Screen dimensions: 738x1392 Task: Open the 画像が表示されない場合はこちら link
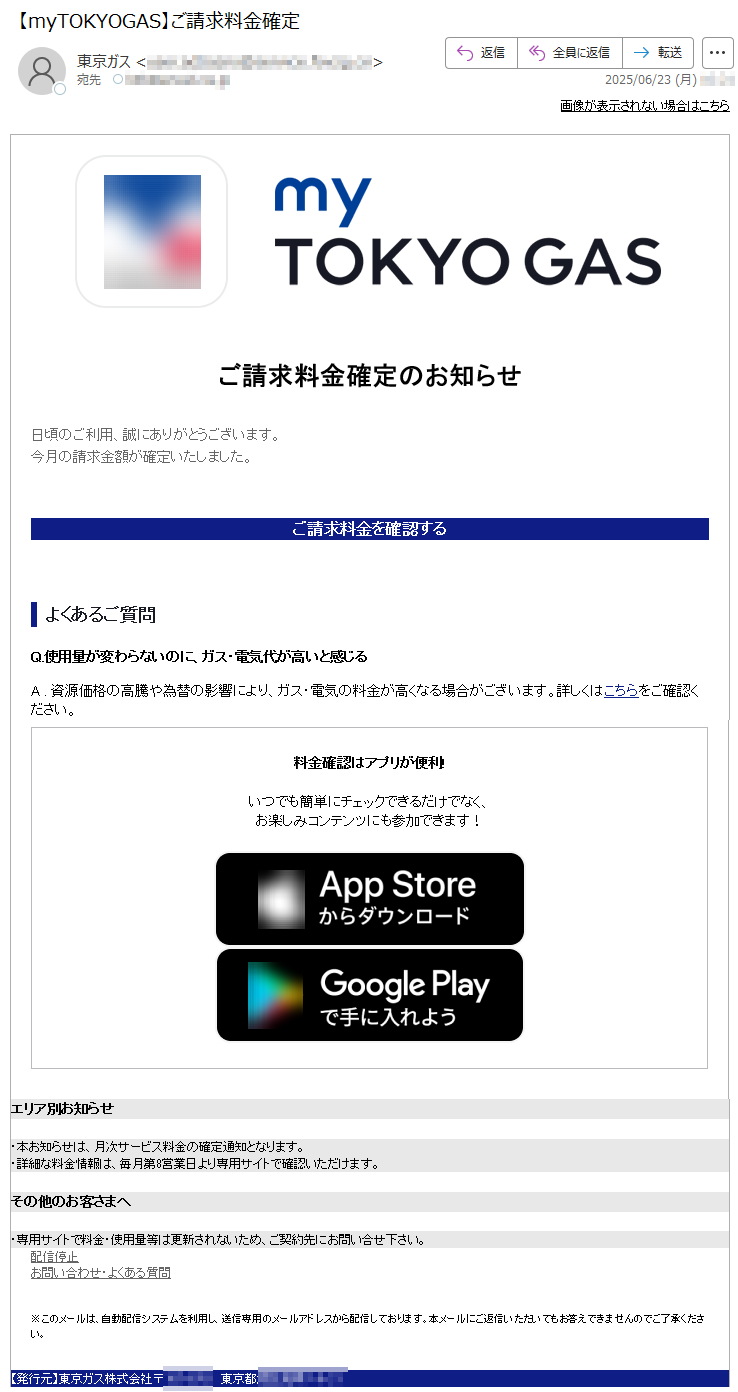645,106
